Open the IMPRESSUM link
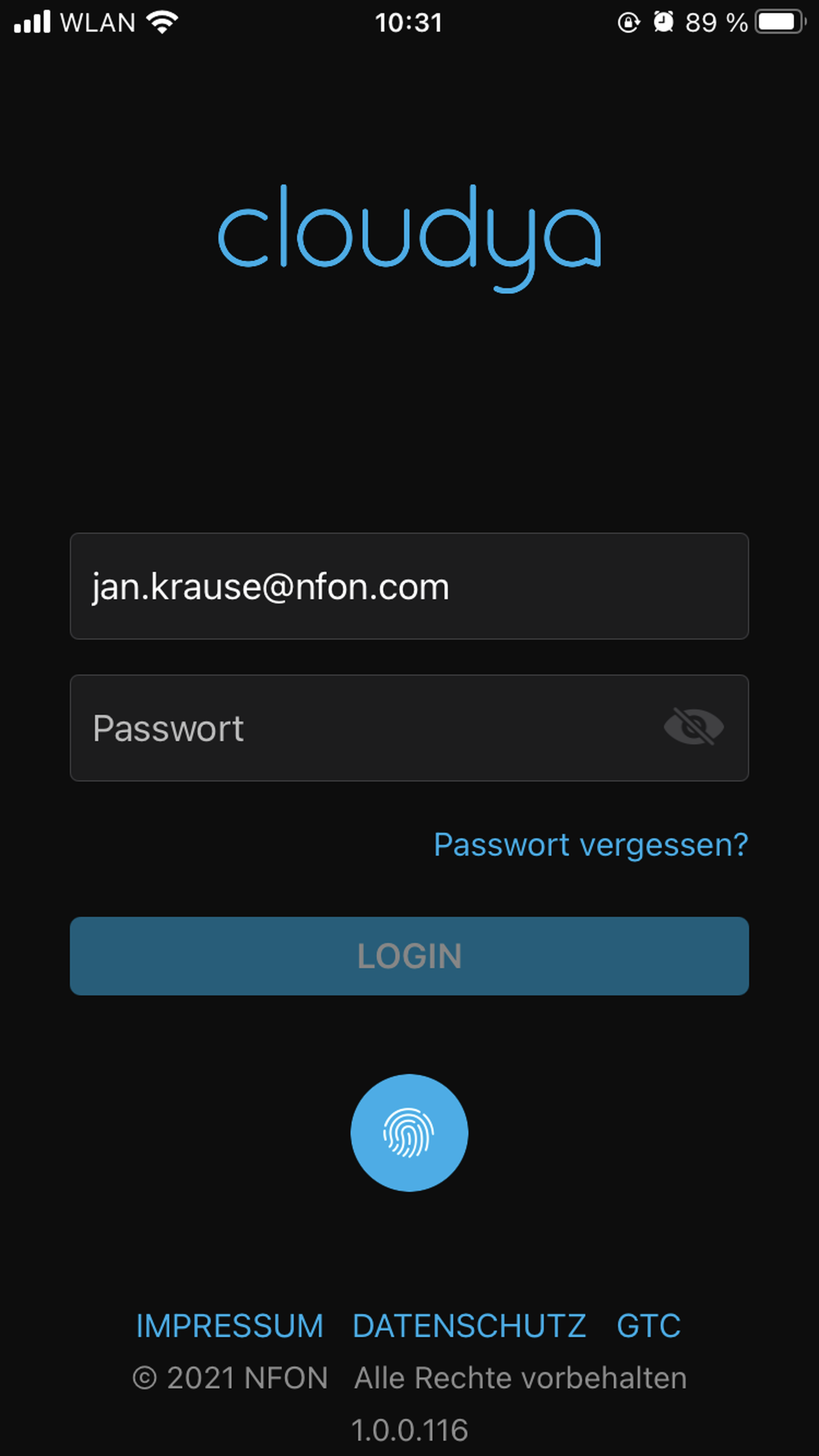Image resolution: width=819 pixels, height=1456 pixels. click(x=230, y=1325)
